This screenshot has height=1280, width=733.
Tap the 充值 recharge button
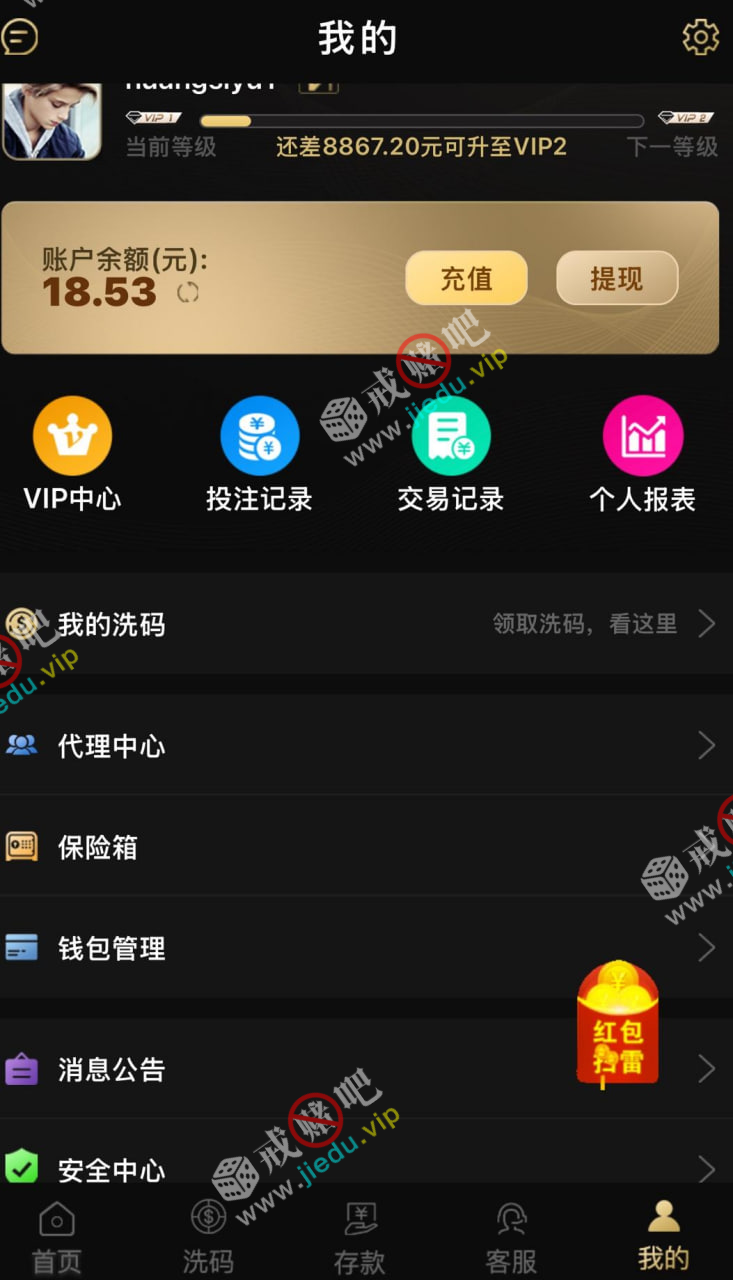(x=466, y=278)
